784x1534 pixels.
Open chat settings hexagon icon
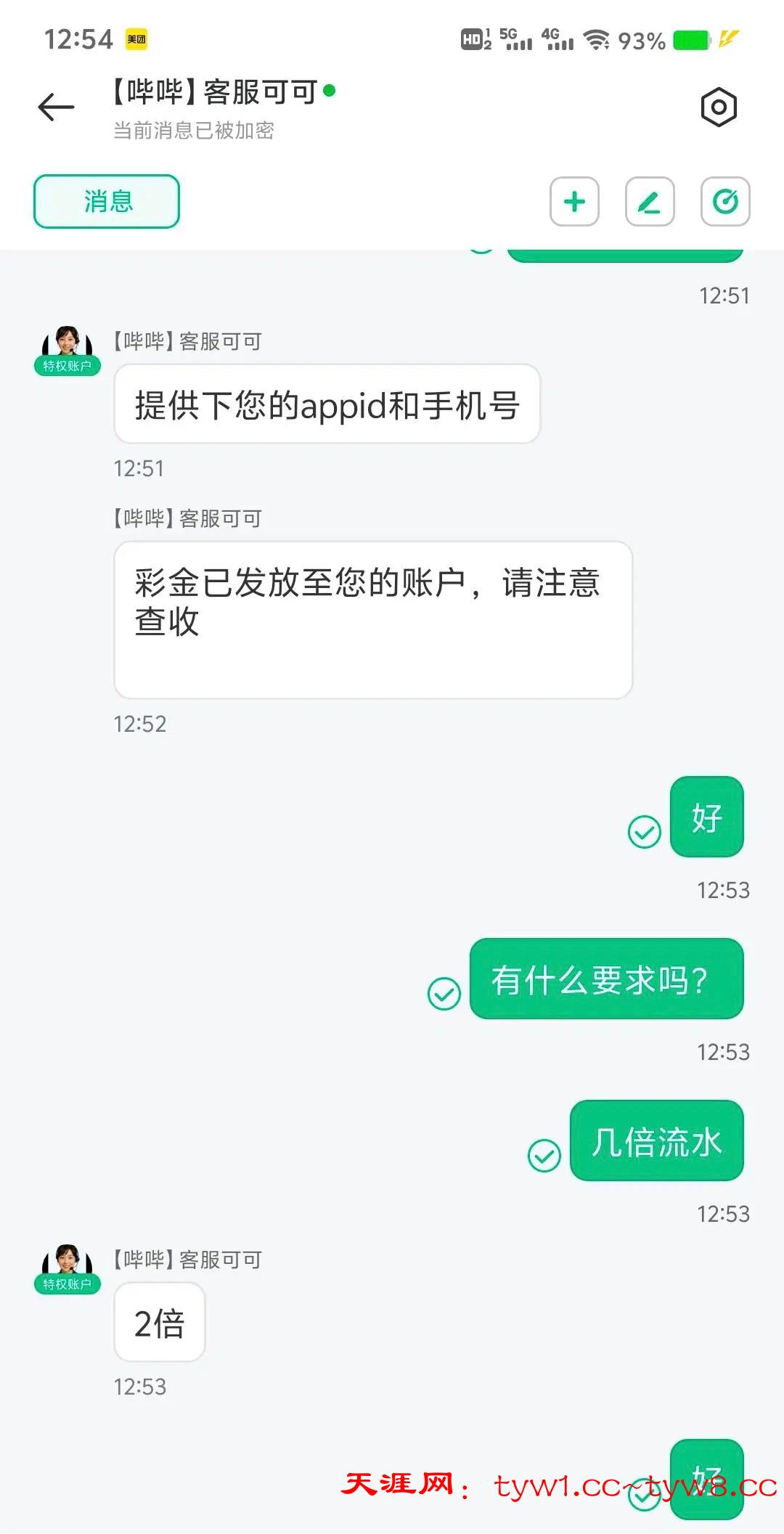coord(718,107)
